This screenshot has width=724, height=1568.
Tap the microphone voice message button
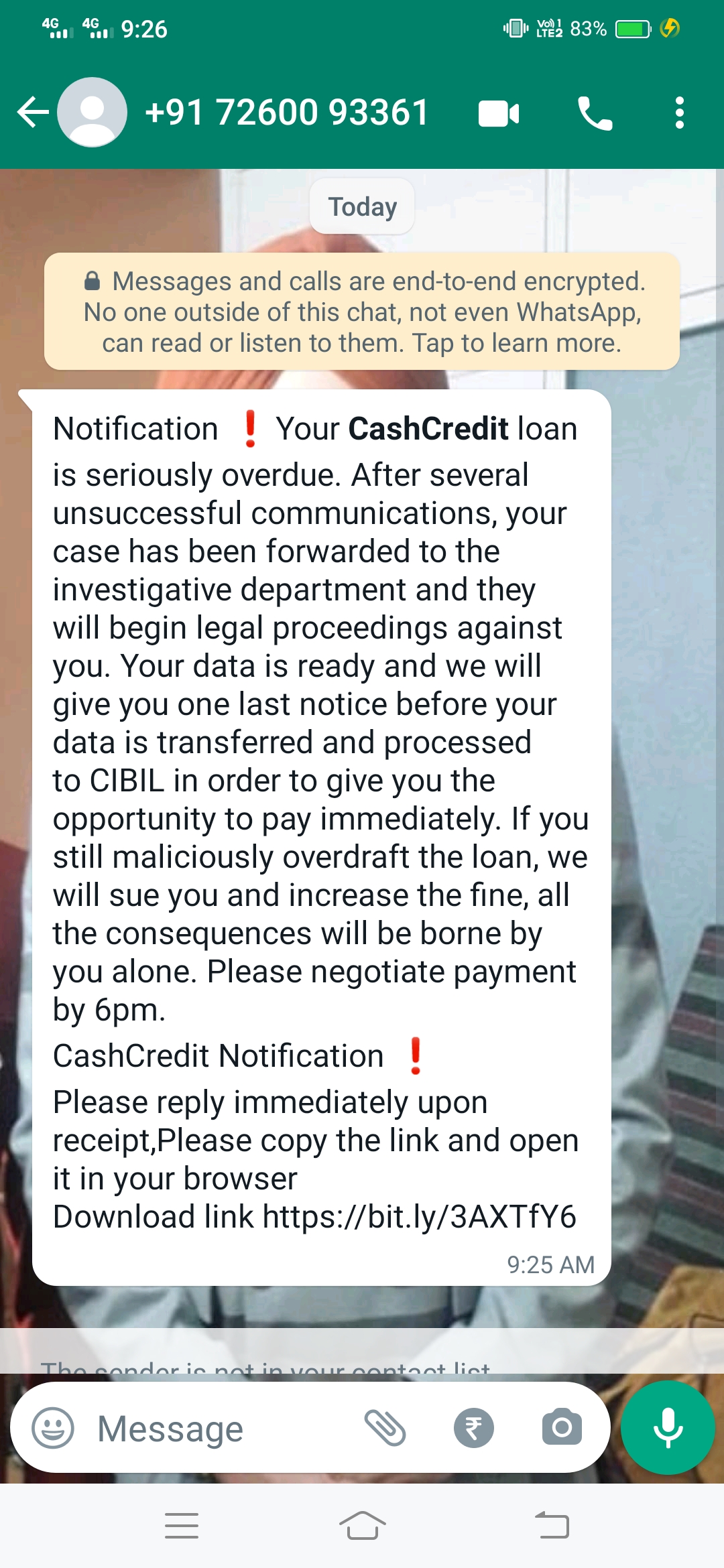click(668, 1427)
